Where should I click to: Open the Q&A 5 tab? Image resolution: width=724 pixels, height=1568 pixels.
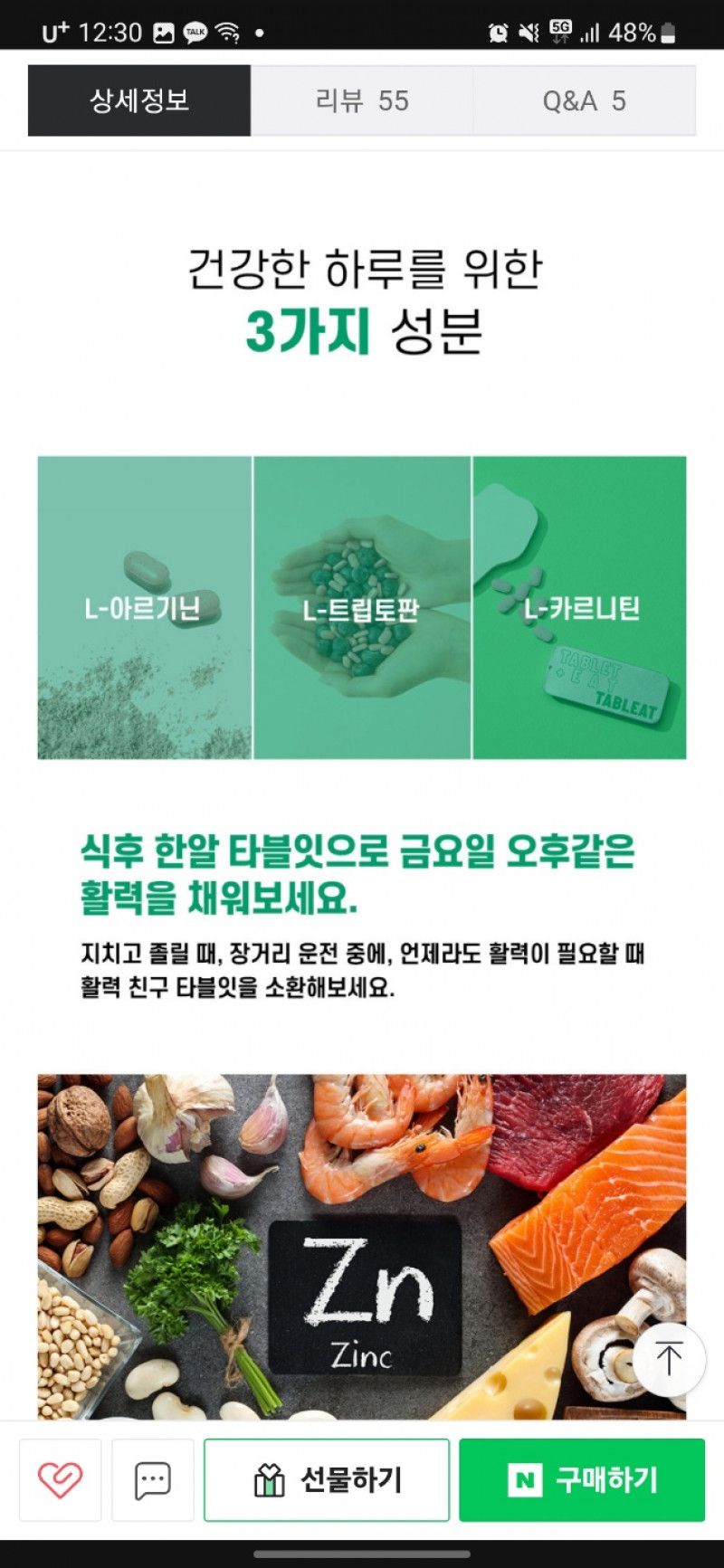[x=584, y=100]
